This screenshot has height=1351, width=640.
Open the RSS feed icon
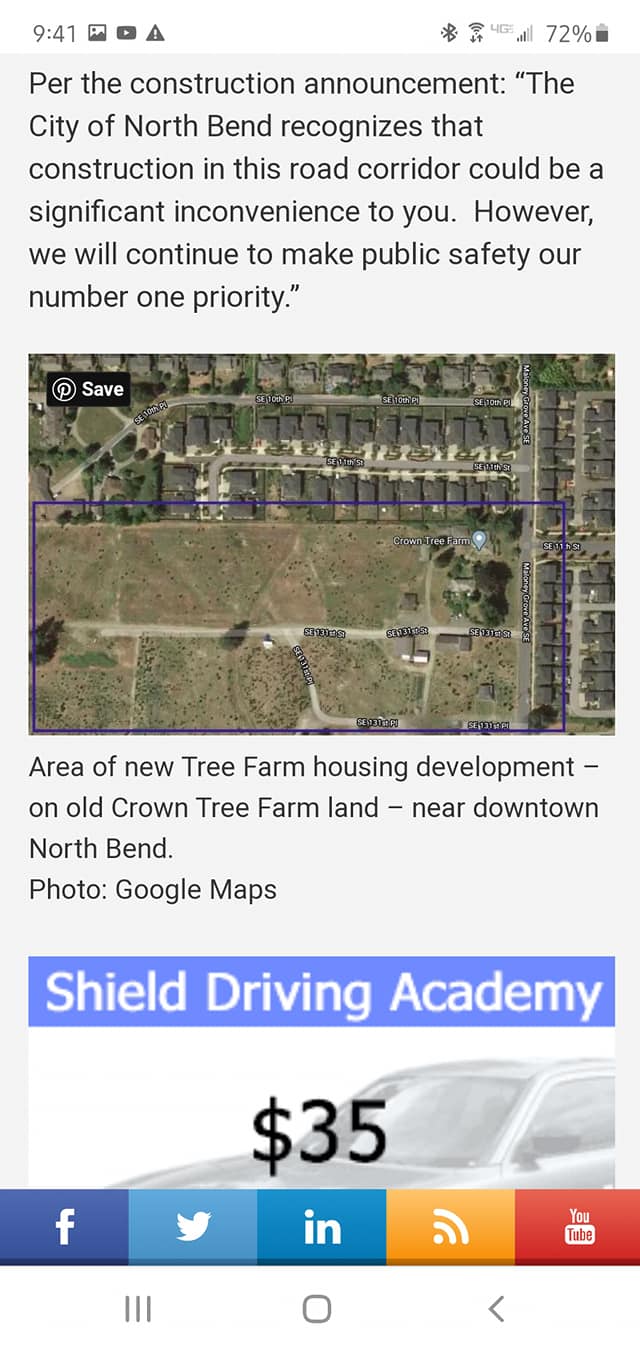(451, 1227)
